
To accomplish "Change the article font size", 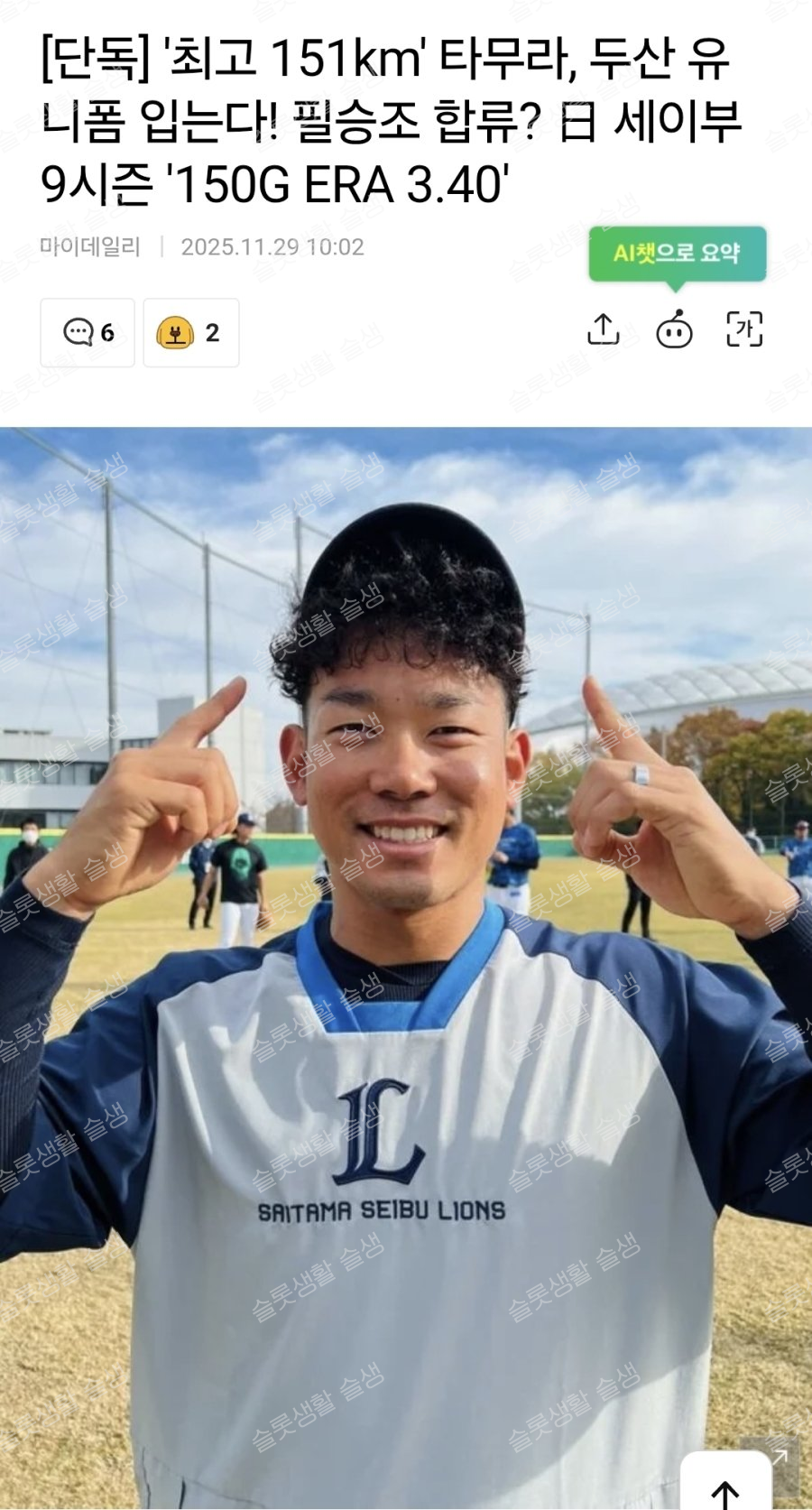I will 744,330.
